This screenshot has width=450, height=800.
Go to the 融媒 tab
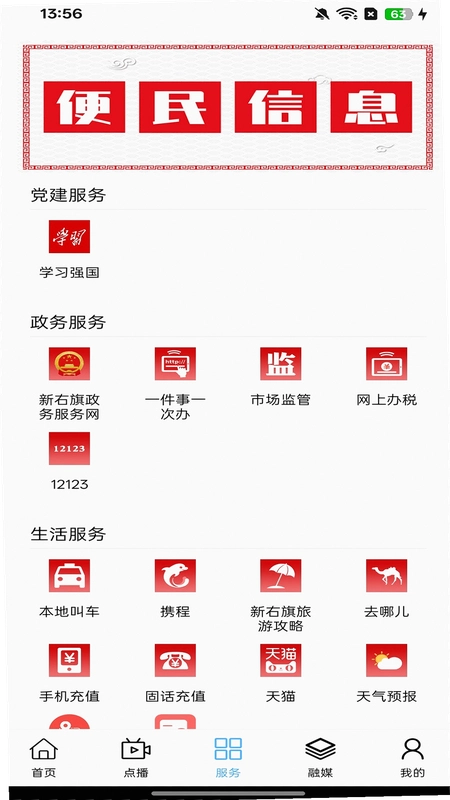[320, 758]
